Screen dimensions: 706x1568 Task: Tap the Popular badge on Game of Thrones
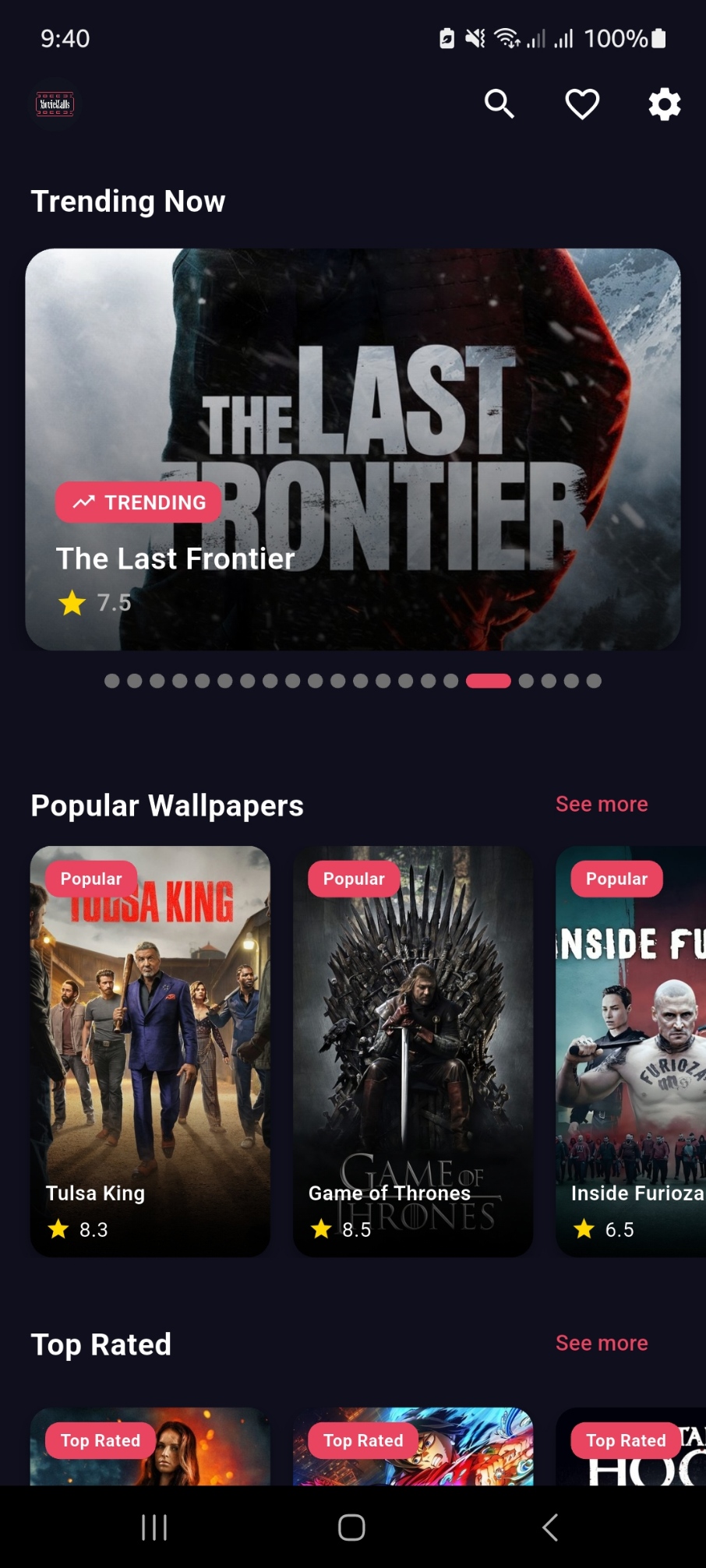tap(353, 879)
